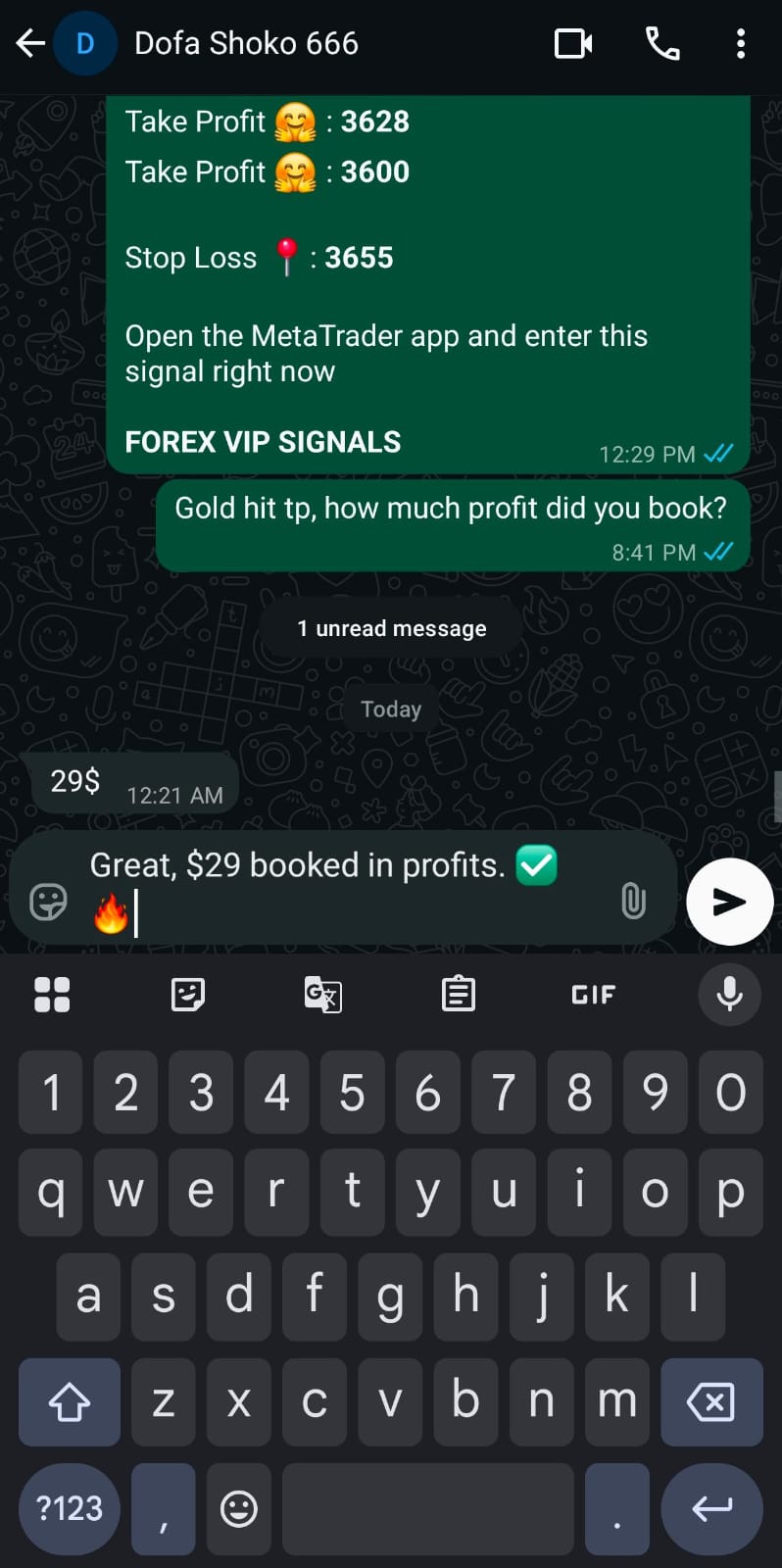Open the keyboard tools grid menu
Screen dimensions: 782x1568
[52, 995]
